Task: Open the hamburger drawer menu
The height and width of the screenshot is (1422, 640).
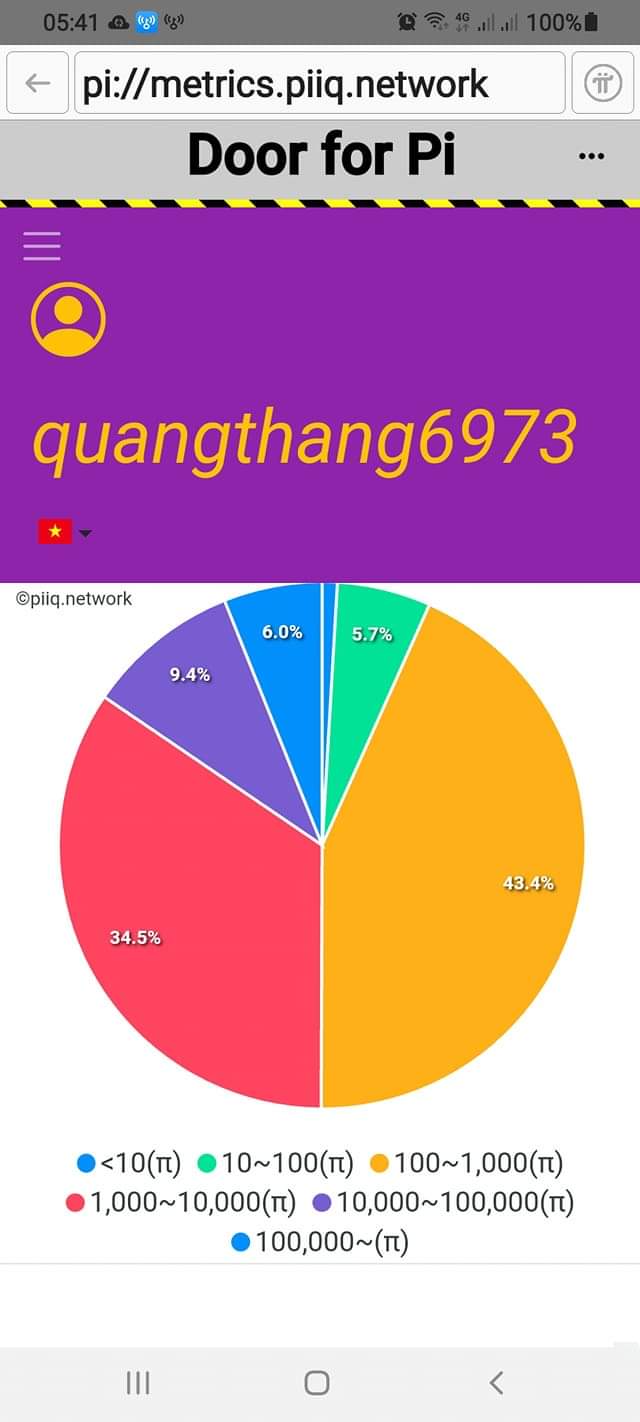Action: pyautogui.click(x=42, y=245)
